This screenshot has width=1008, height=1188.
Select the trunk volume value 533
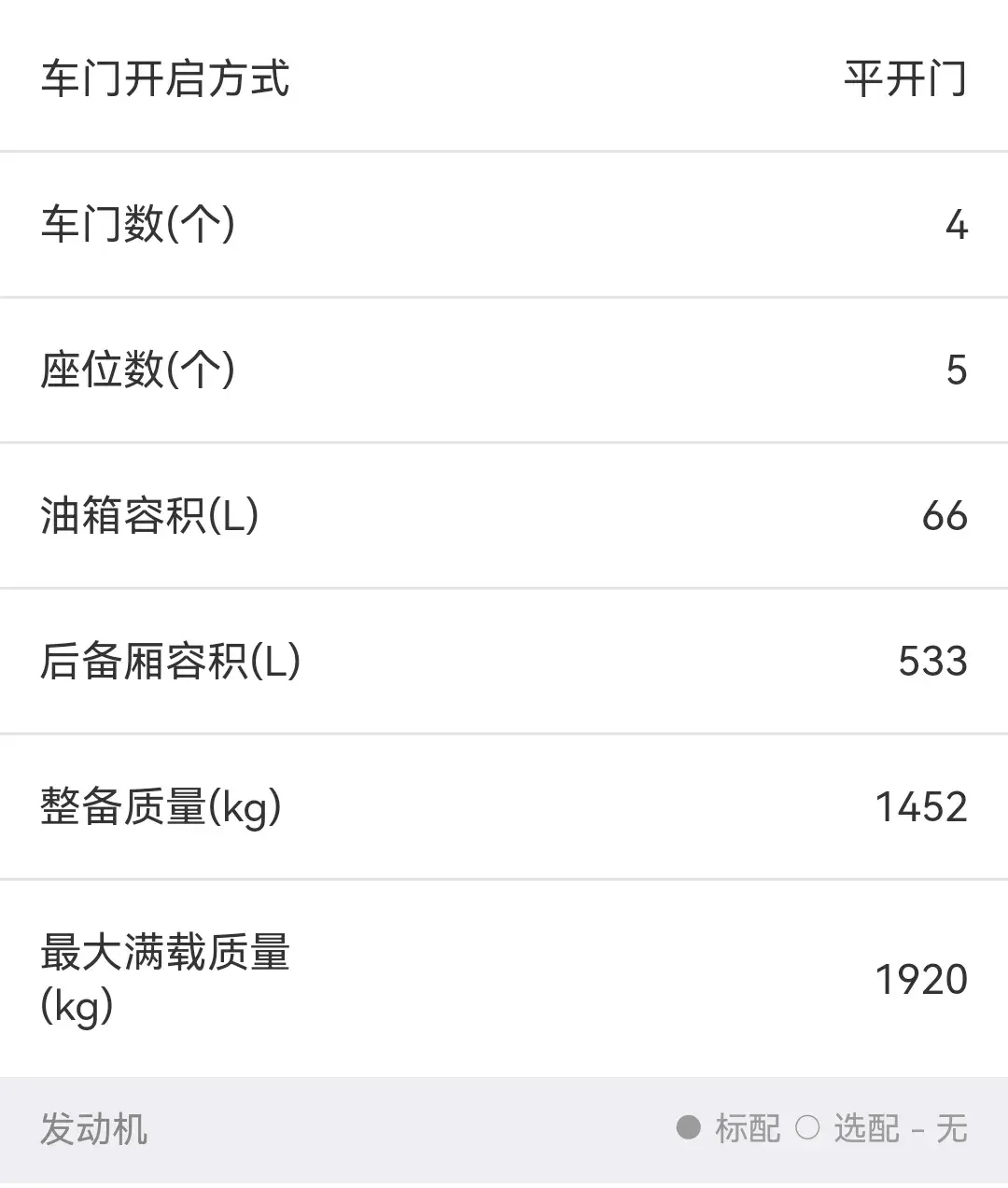pyautogui.click(x=933, y=662)
